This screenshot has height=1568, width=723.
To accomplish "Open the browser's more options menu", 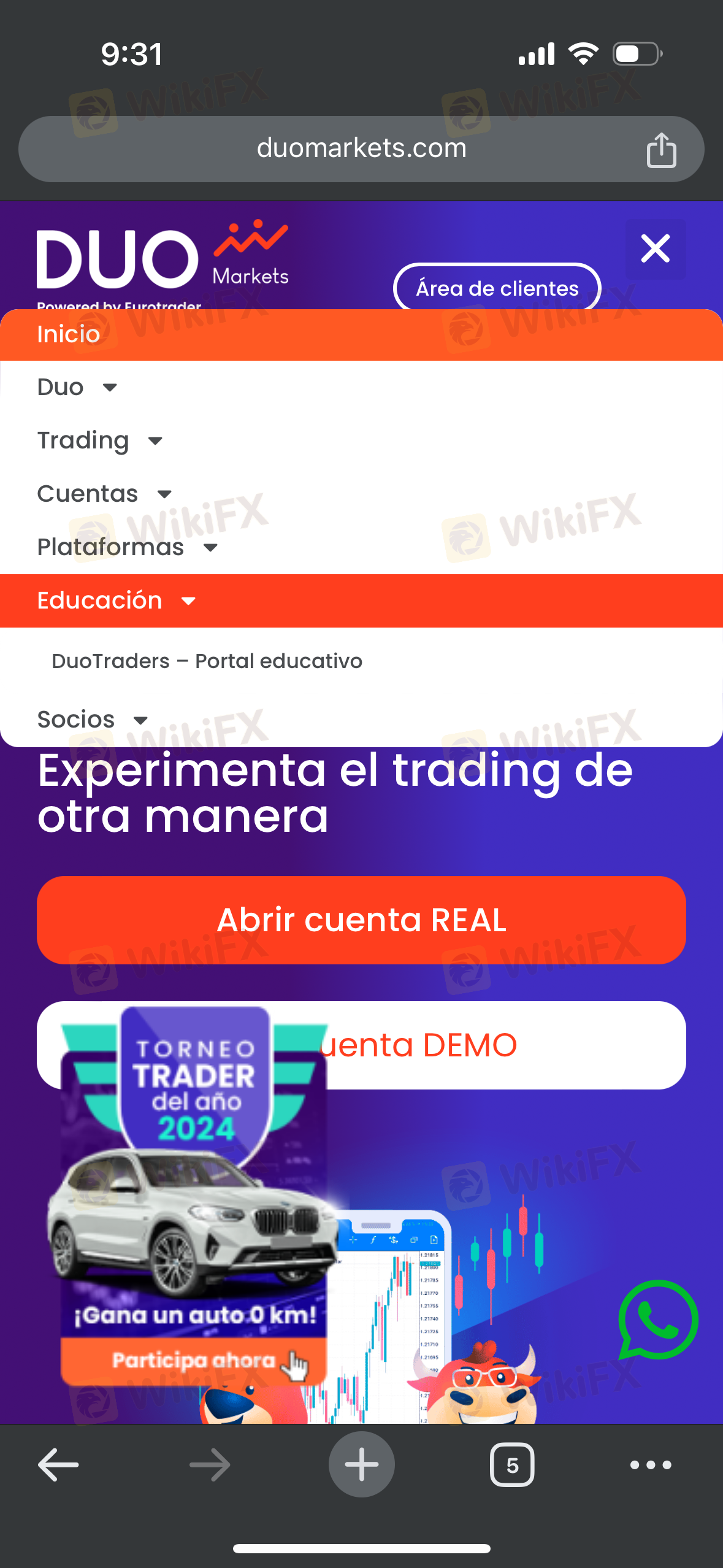I will (x=651, y=1465).
